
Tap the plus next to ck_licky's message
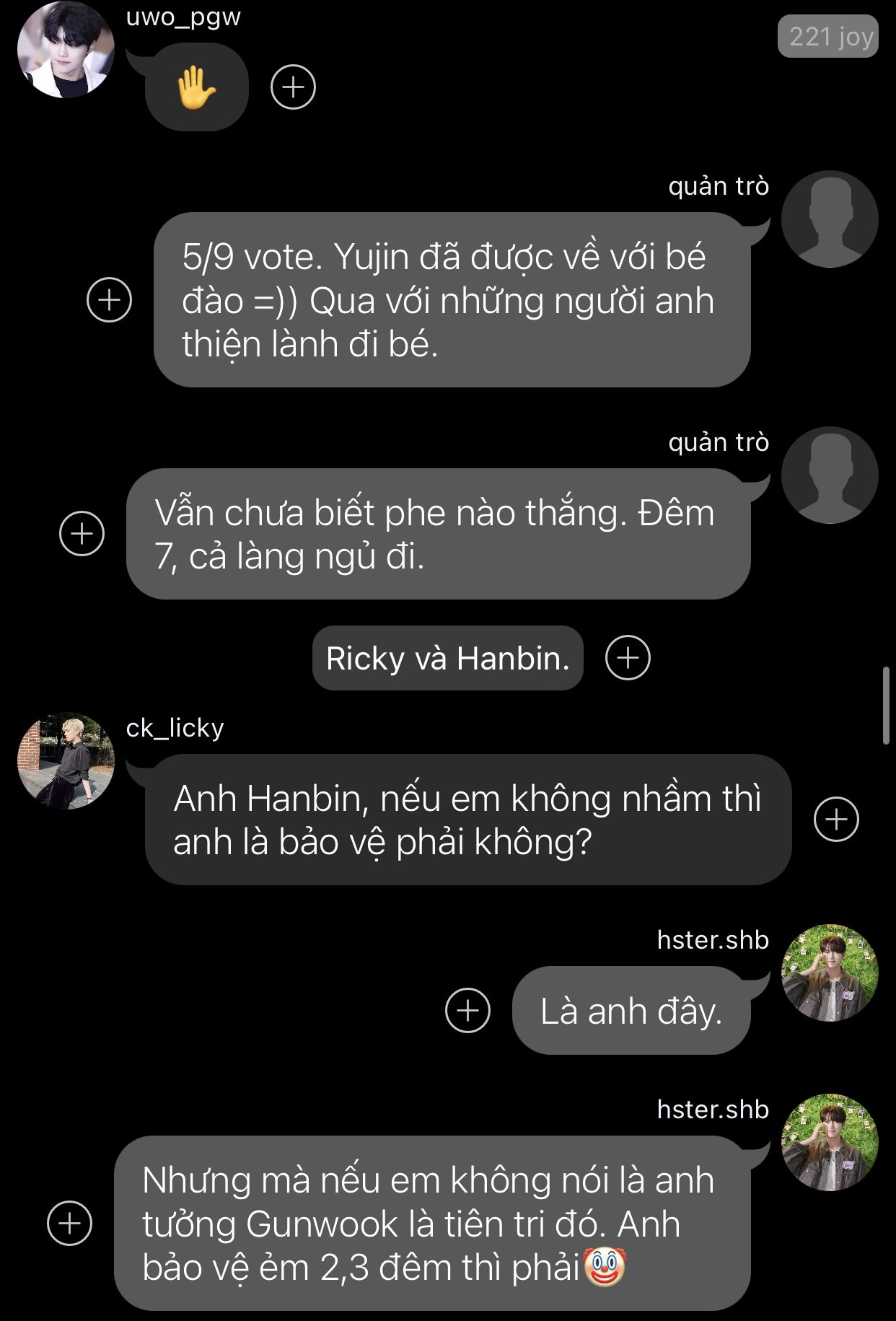click(x=836, y=820)
